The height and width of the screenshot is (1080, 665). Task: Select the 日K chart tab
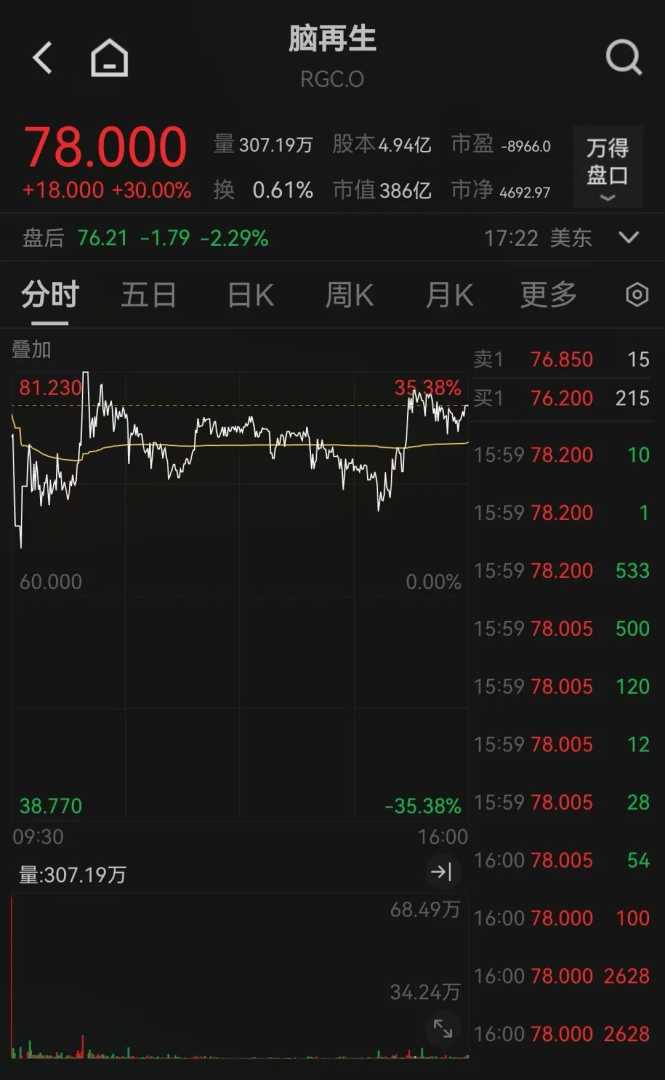(x=250, y=295)
